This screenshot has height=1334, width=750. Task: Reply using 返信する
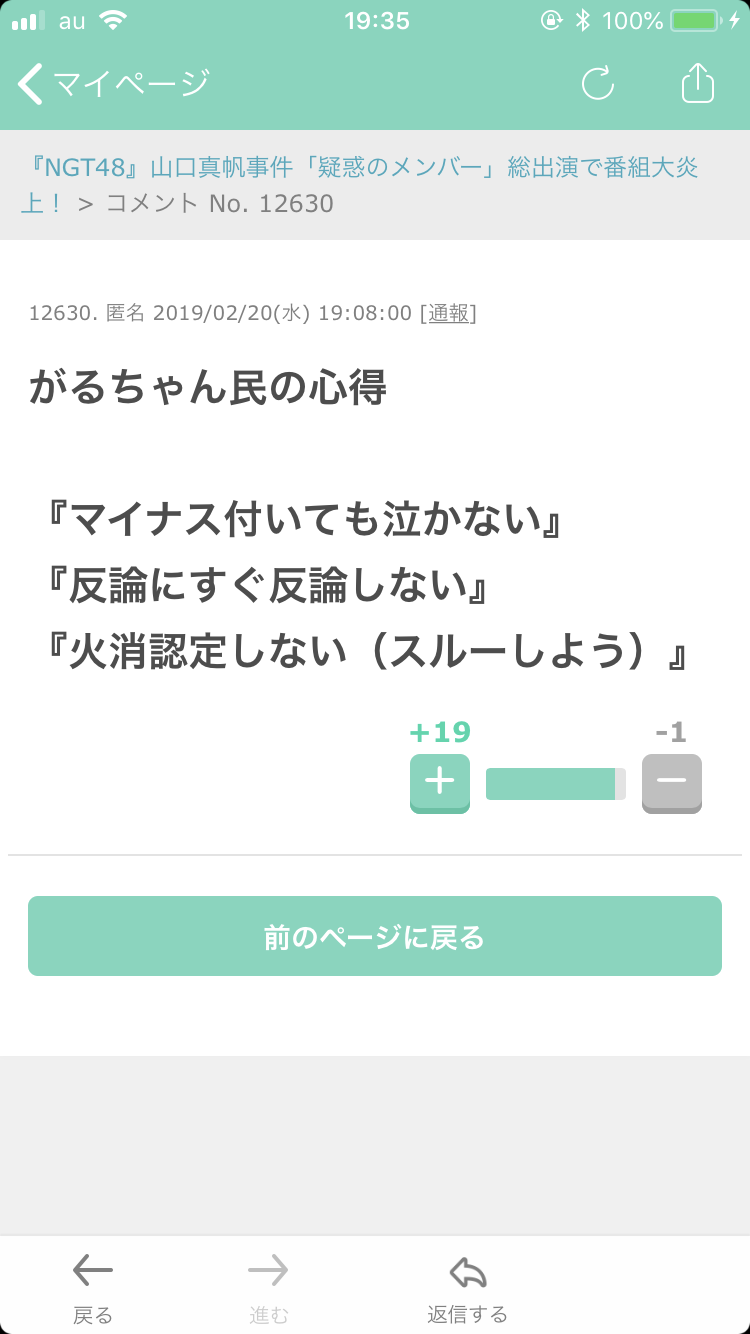pos(467,1288)
